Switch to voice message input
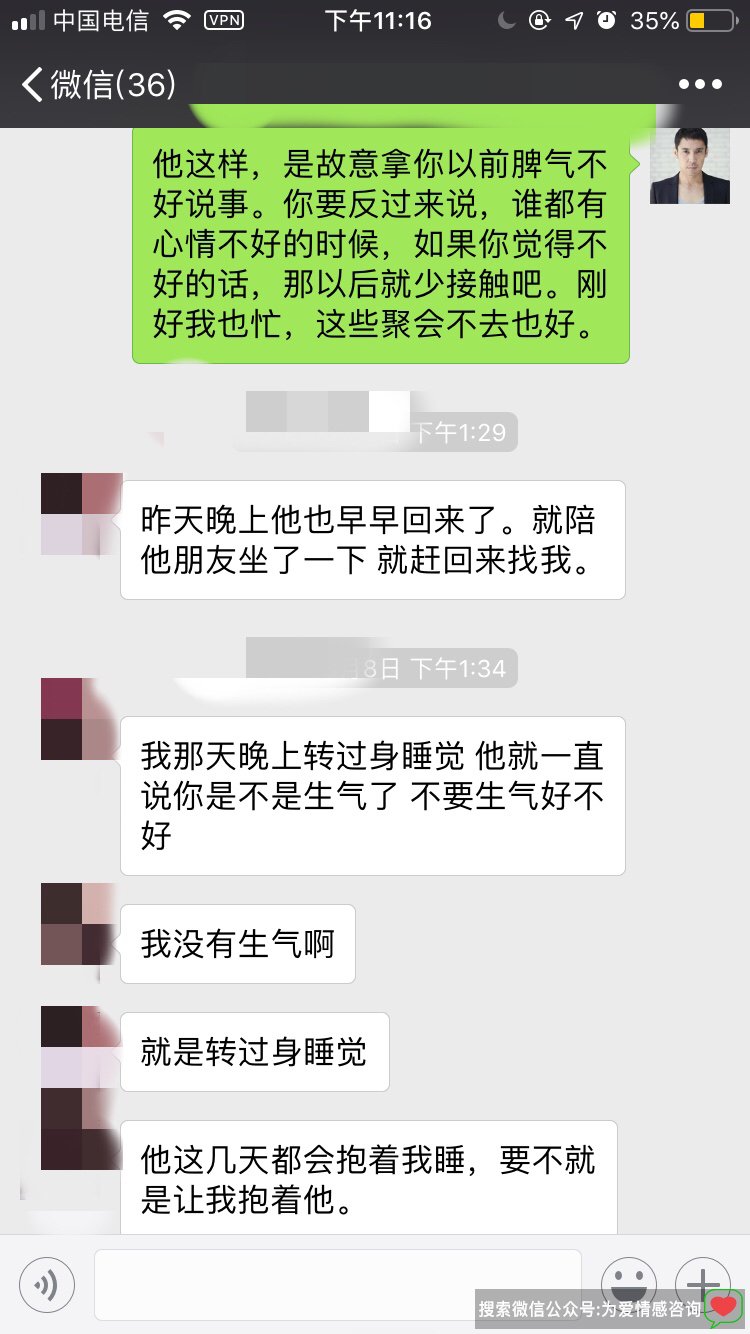Image resolution: width=750 pixels, height=1334 pixels. click(x=47, y=1284)
